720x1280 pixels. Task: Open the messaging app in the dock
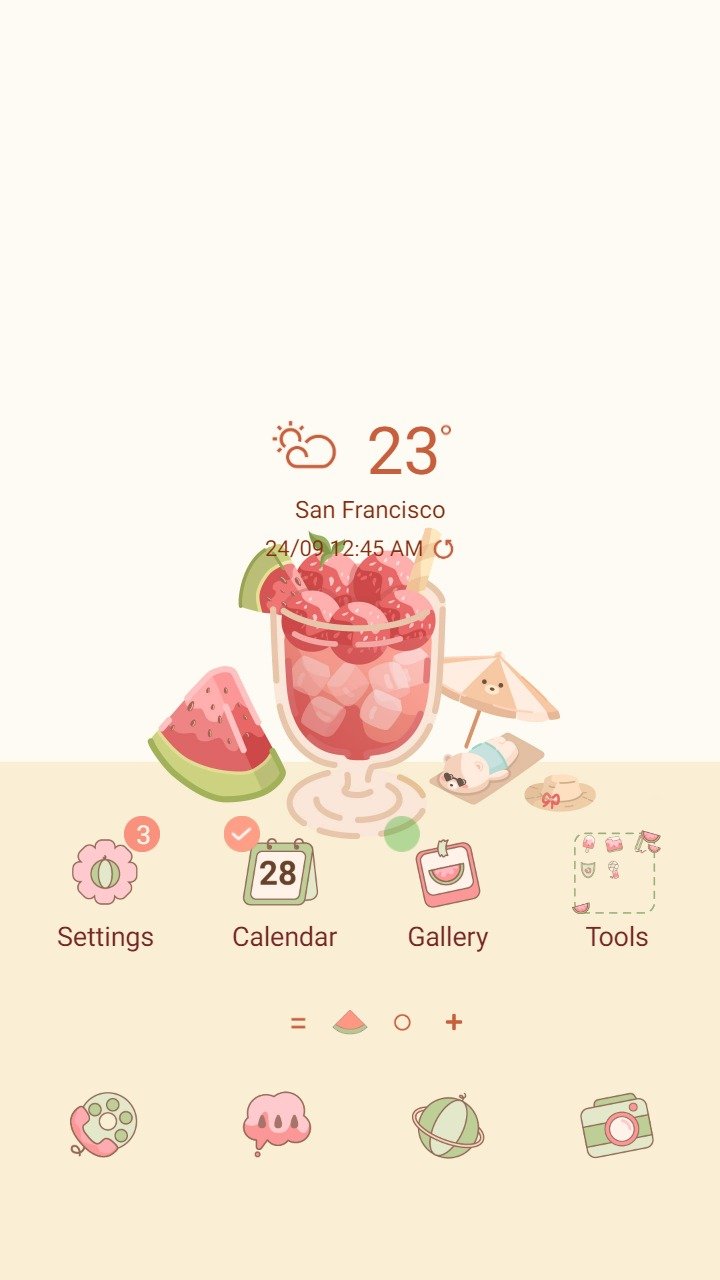click(x=276, y=1124)
